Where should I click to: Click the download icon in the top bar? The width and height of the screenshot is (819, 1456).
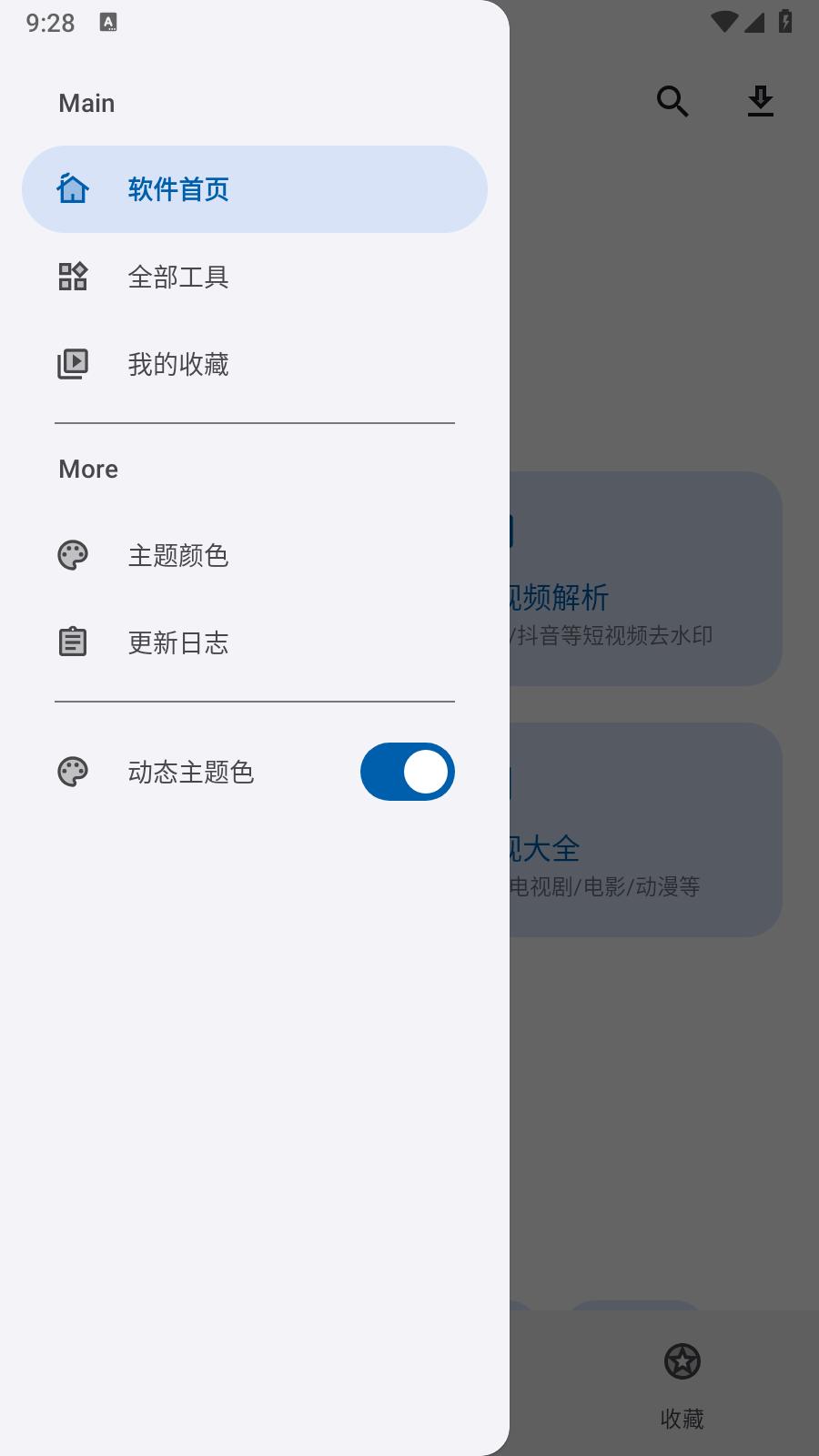click(x=760, y=101)
